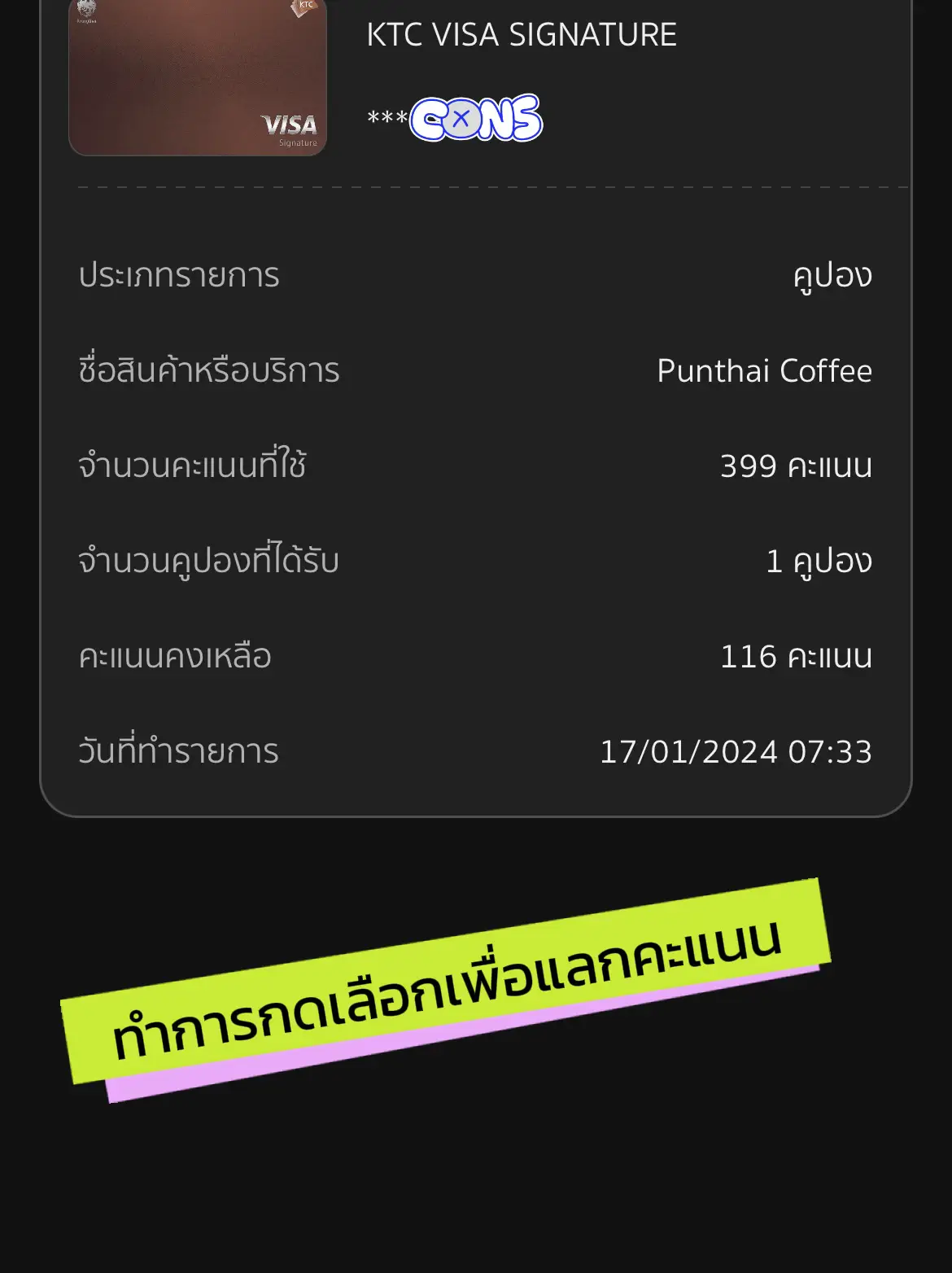Tap the 1 คูปอง coupons received value
This screenshot has width=952, height=1273.
[820, 561]
